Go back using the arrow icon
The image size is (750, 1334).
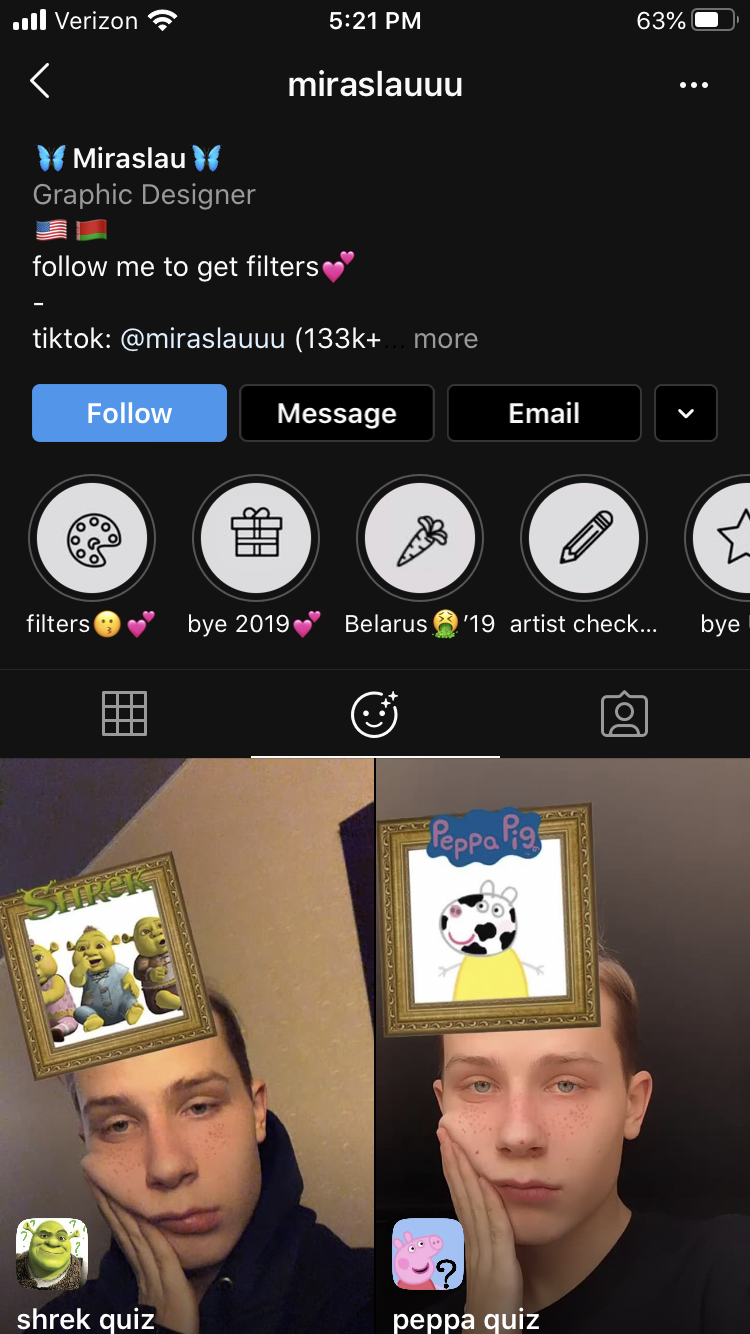point(40,82)
